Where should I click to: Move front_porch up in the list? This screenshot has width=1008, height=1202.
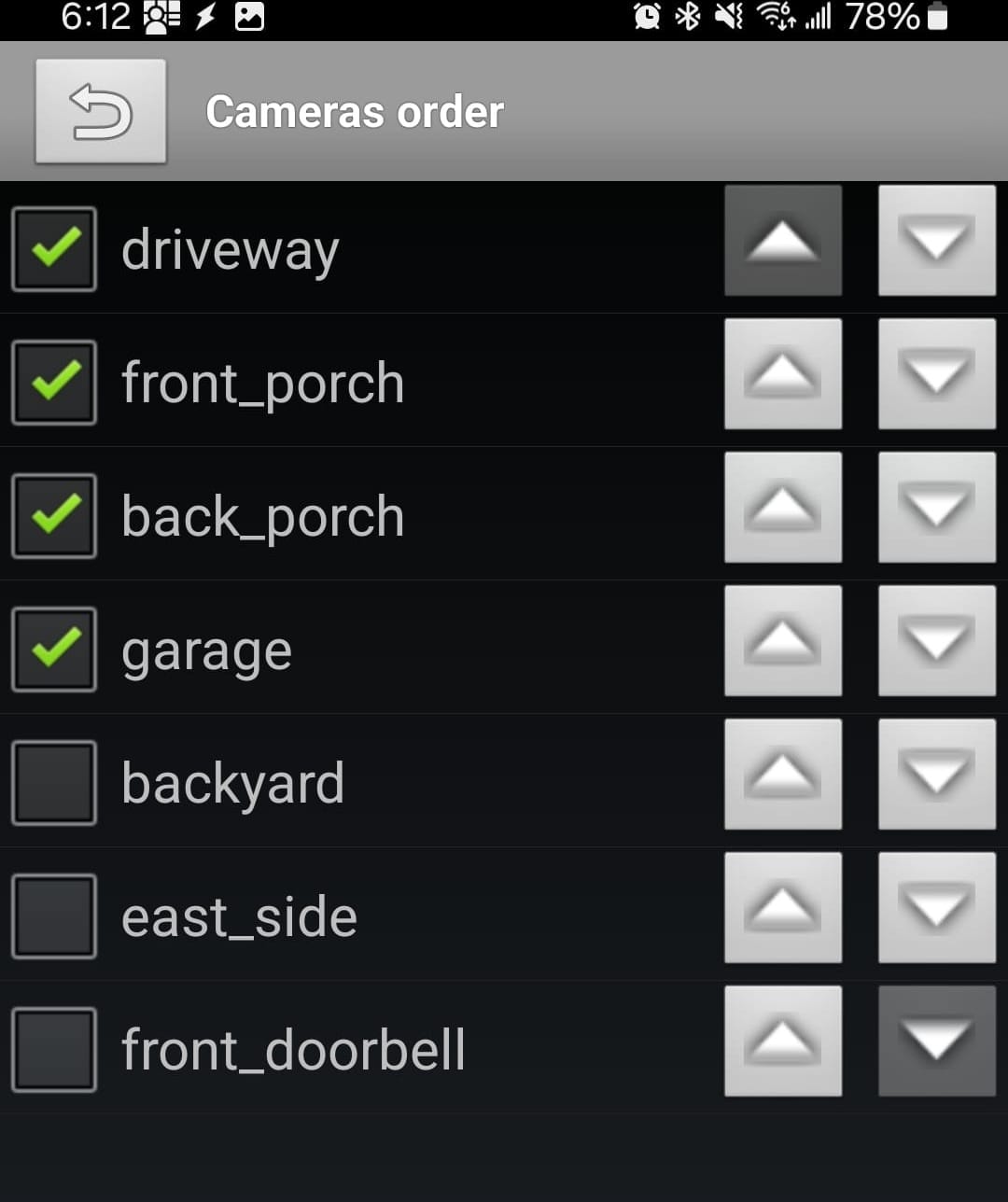click(x=783, y=374)
